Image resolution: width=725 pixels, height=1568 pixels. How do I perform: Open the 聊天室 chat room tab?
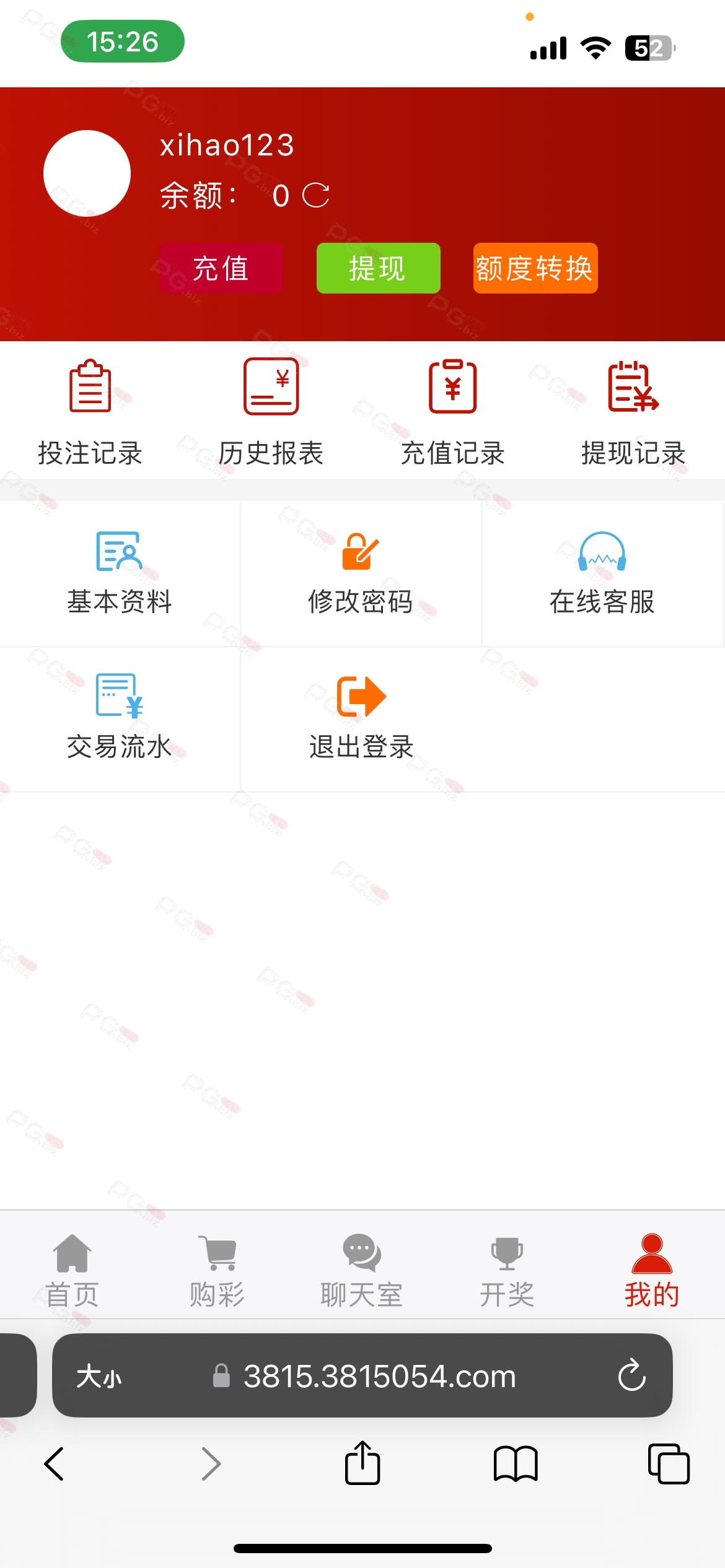pos(362,1268)
